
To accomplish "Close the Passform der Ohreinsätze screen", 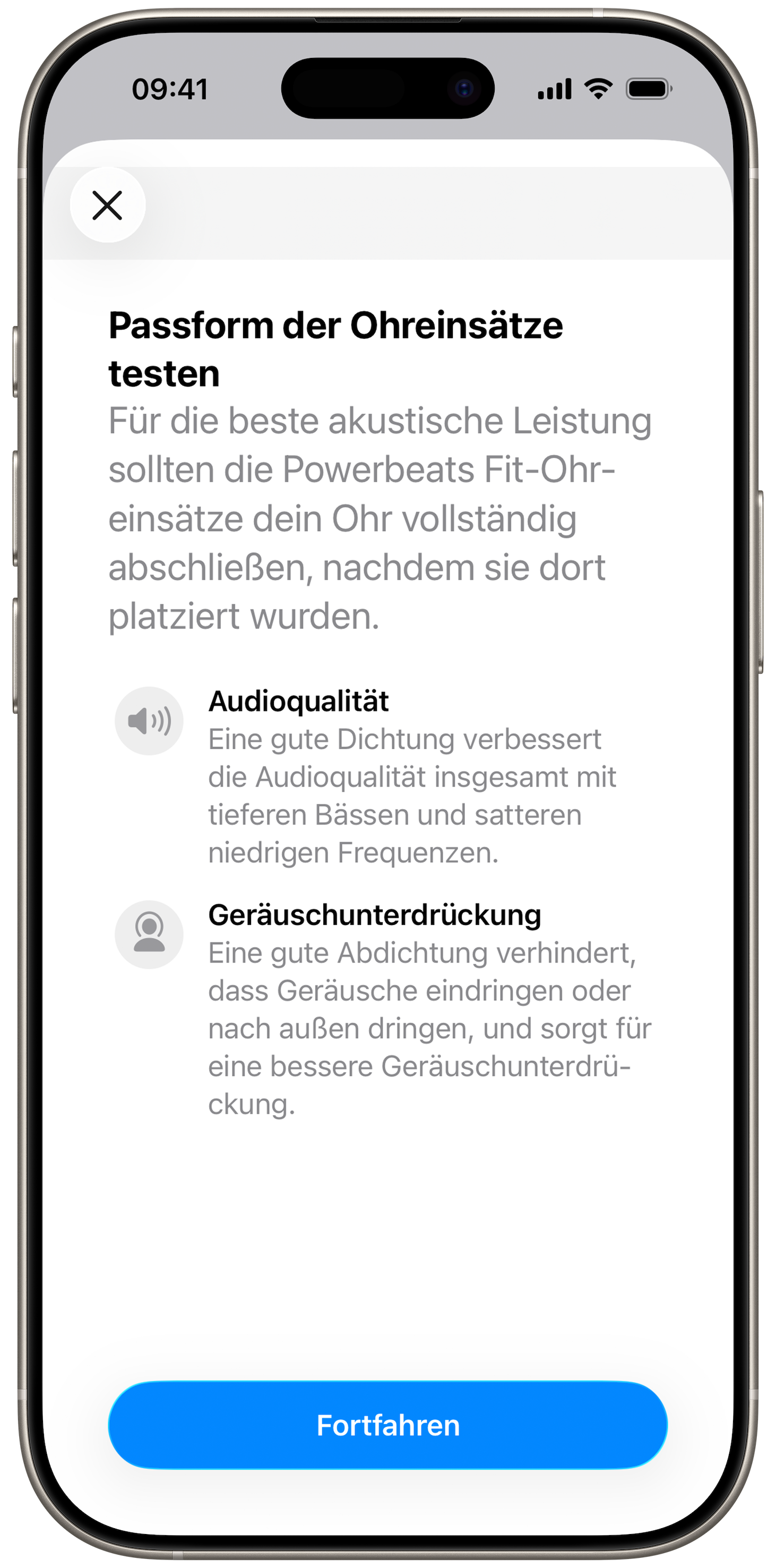I will (x=107, y=205).
